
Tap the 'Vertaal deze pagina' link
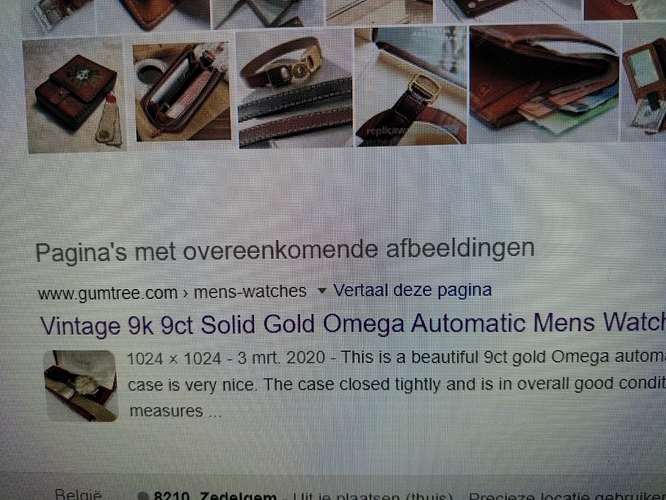412,290
